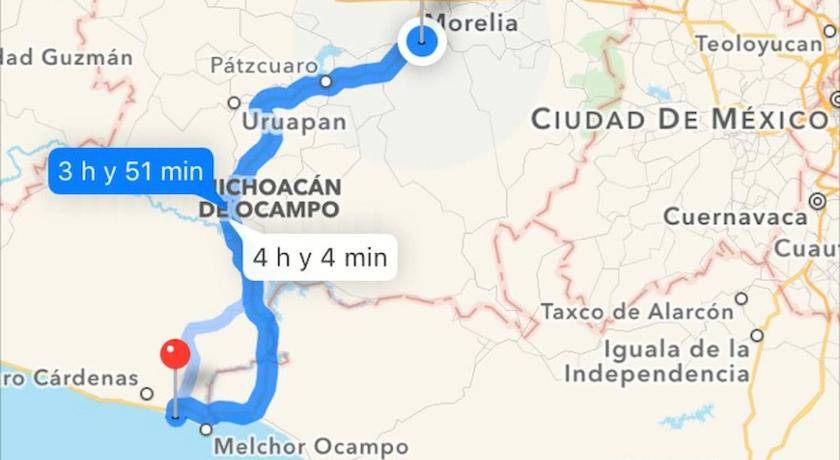Select the 3 h y 51 min route

coord(130,171)
